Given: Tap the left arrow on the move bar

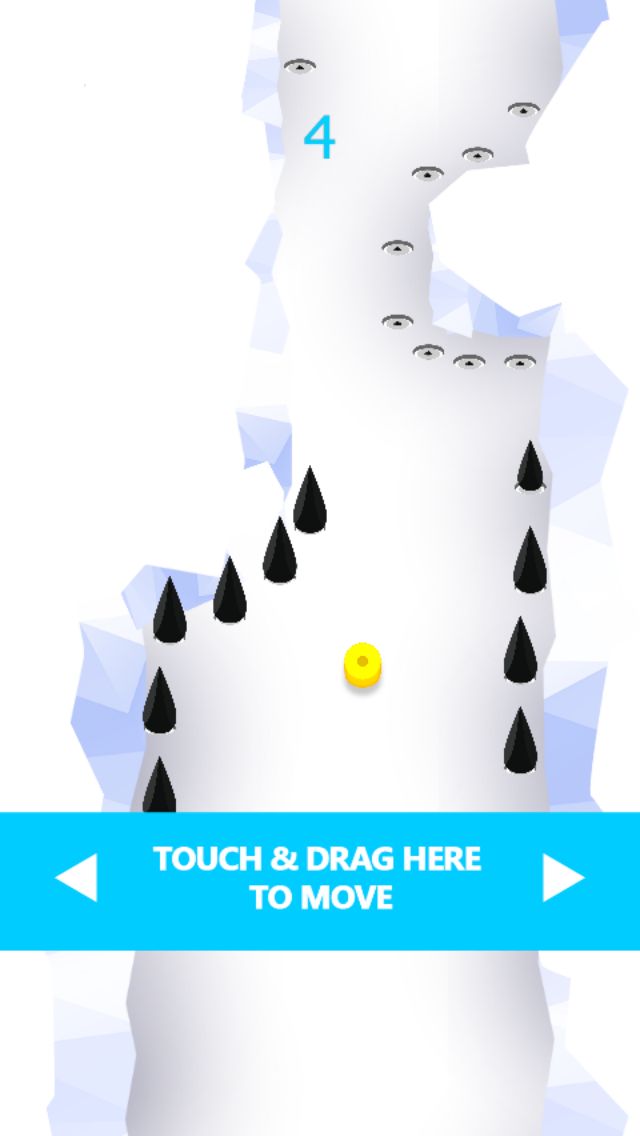Looking at the screenshot, I should coord(76,878).
